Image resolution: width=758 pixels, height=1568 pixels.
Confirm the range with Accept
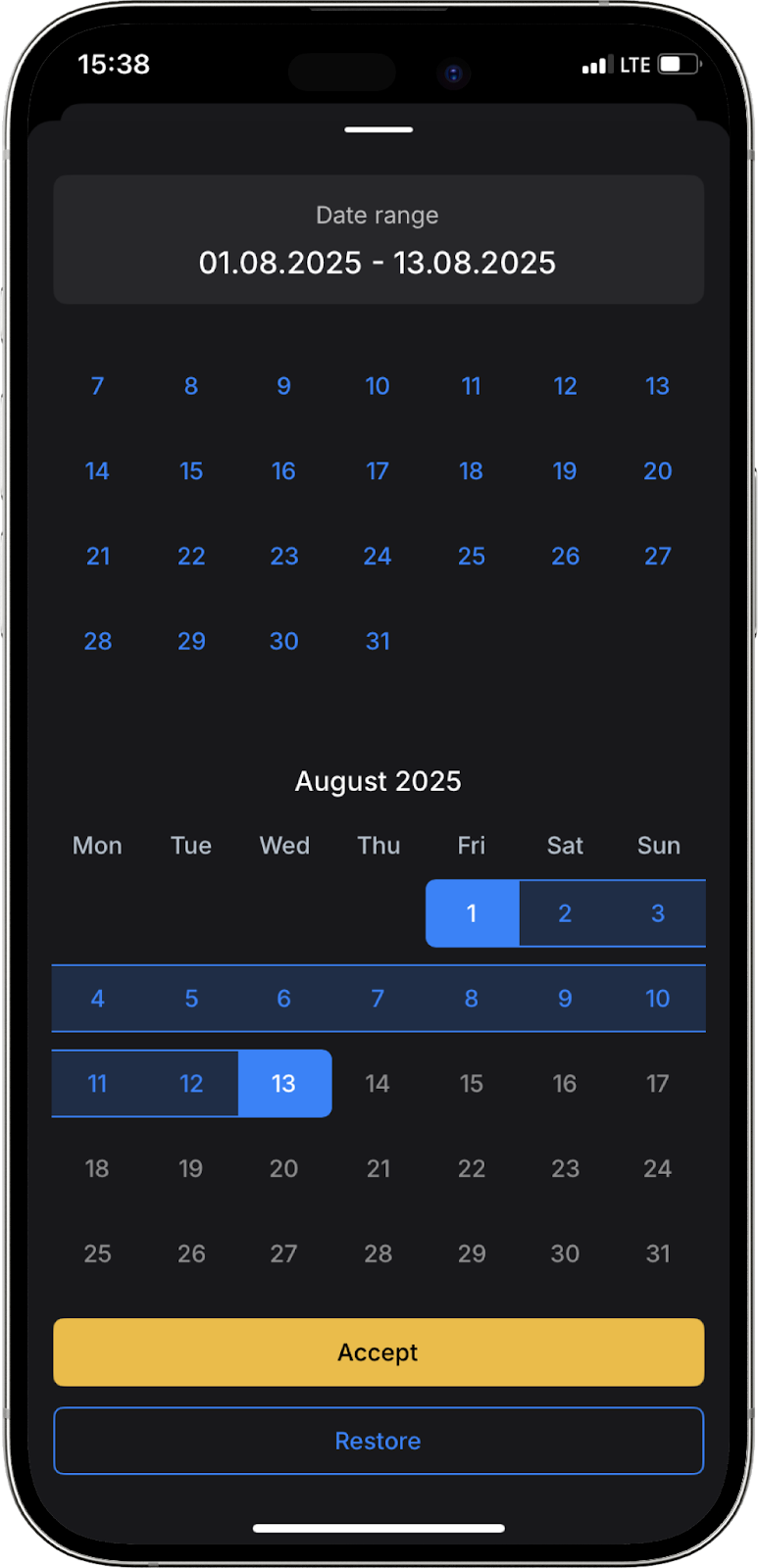(379, 1351)
